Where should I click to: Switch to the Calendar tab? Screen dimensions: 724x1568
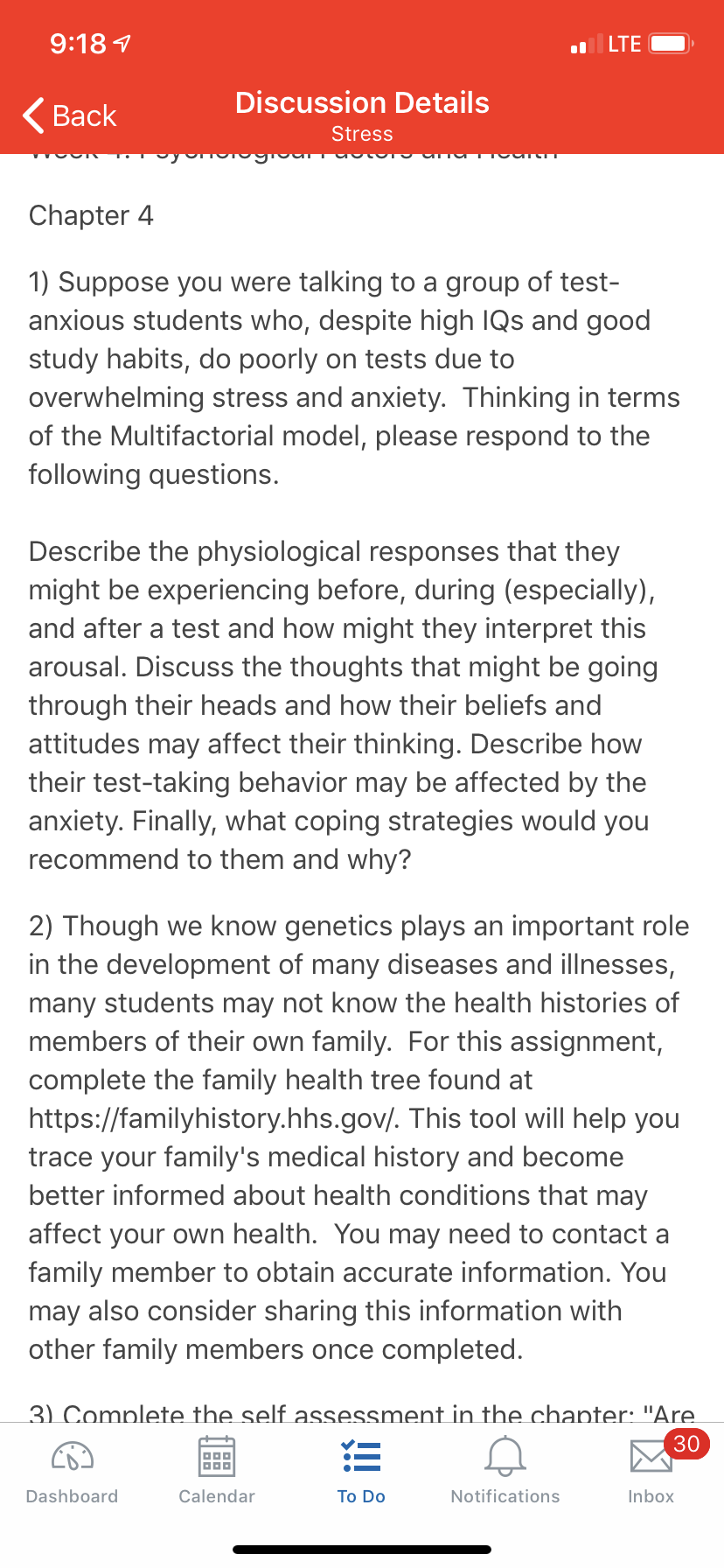(x=217, y=1471)
